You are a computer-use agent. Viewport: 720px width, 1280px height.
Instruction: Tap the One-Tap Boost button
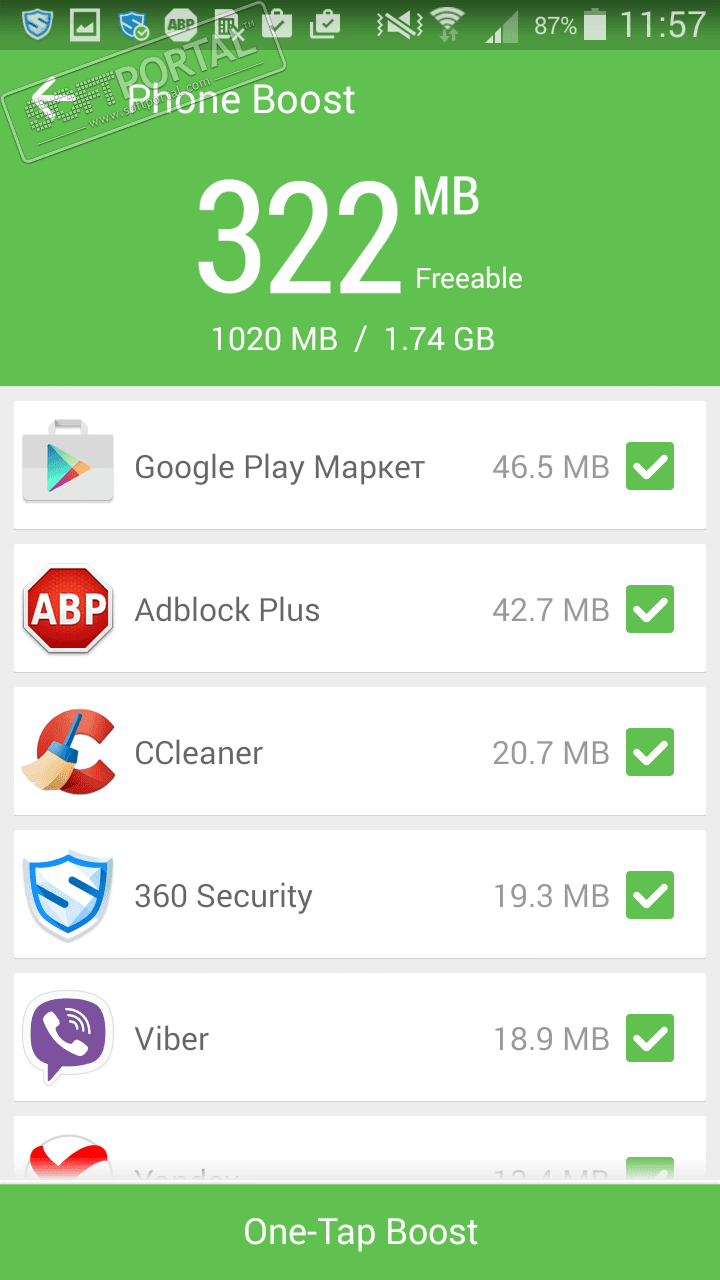(360, 1232)
